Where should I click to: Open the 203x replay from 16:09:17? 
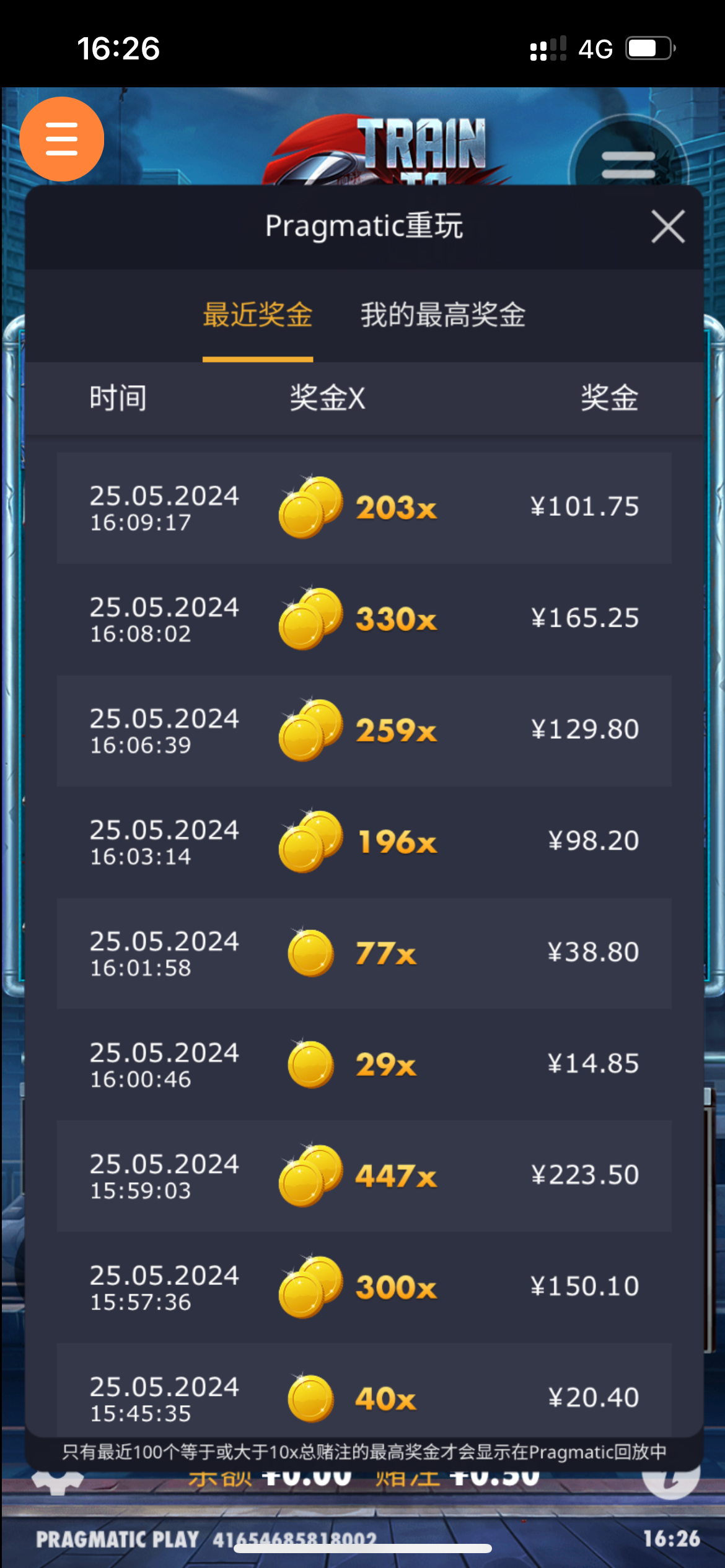coord(364,508)
